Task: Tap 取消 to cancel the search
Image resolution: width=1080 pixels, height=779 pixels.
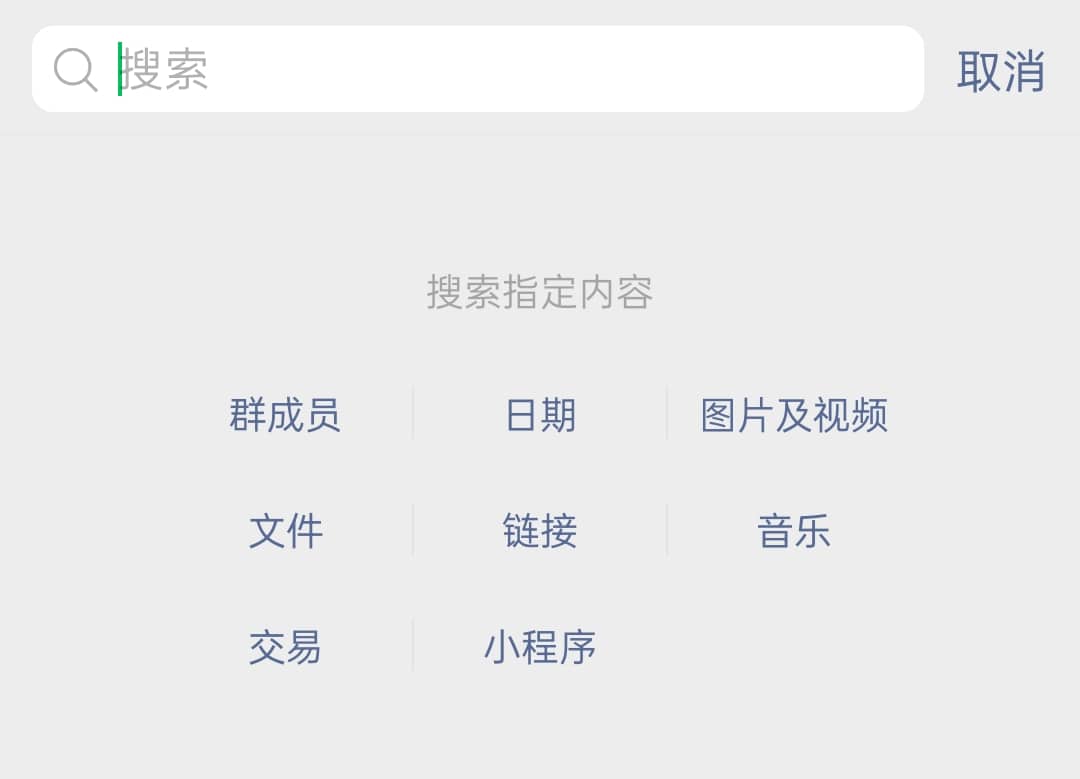Action: (1000, 71)
